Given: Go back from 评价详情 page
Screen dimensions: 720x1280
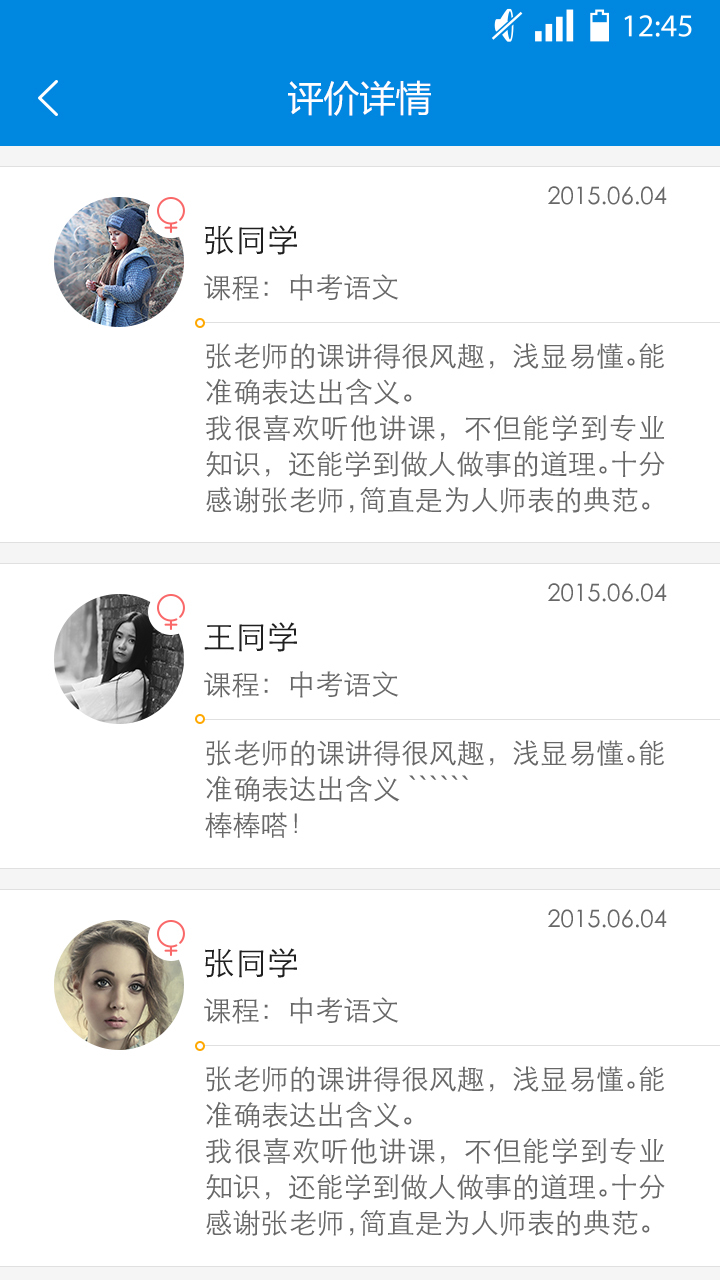Looking at the screenshot, I should click(x=48, y=98).
